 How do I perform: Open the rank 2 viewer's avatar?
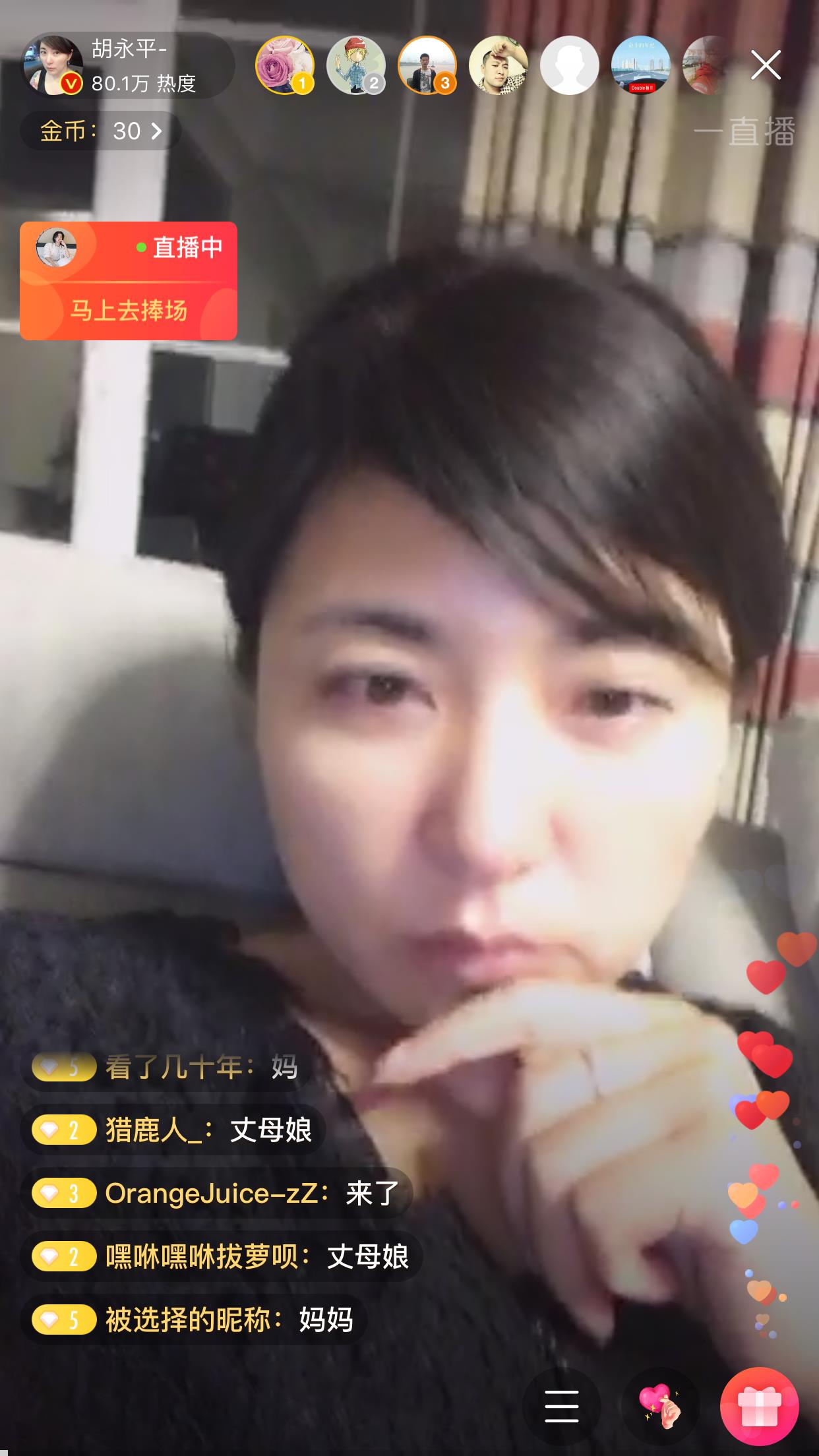[x=356, y=65]
